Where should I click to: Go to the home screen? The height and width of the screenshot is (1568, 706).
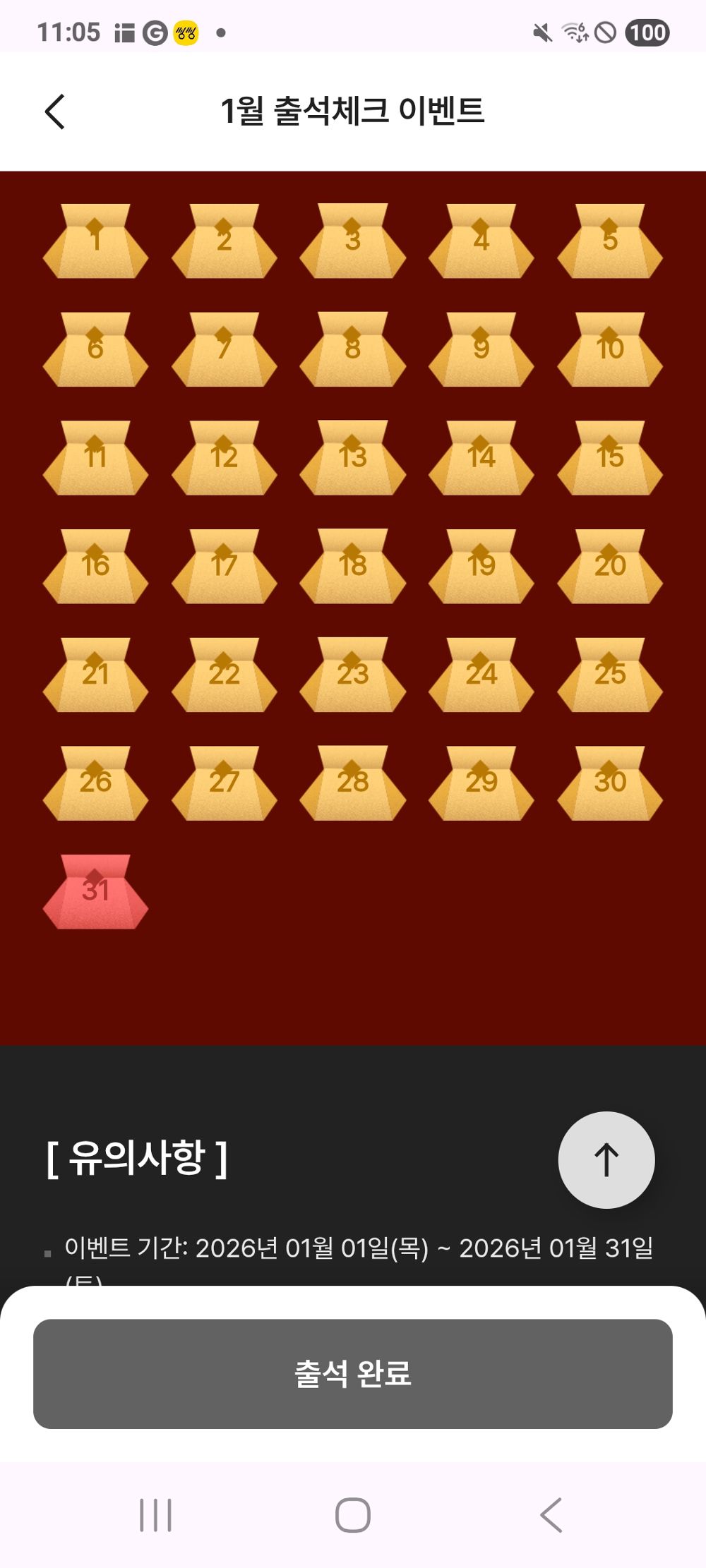tap(353, 1514)
